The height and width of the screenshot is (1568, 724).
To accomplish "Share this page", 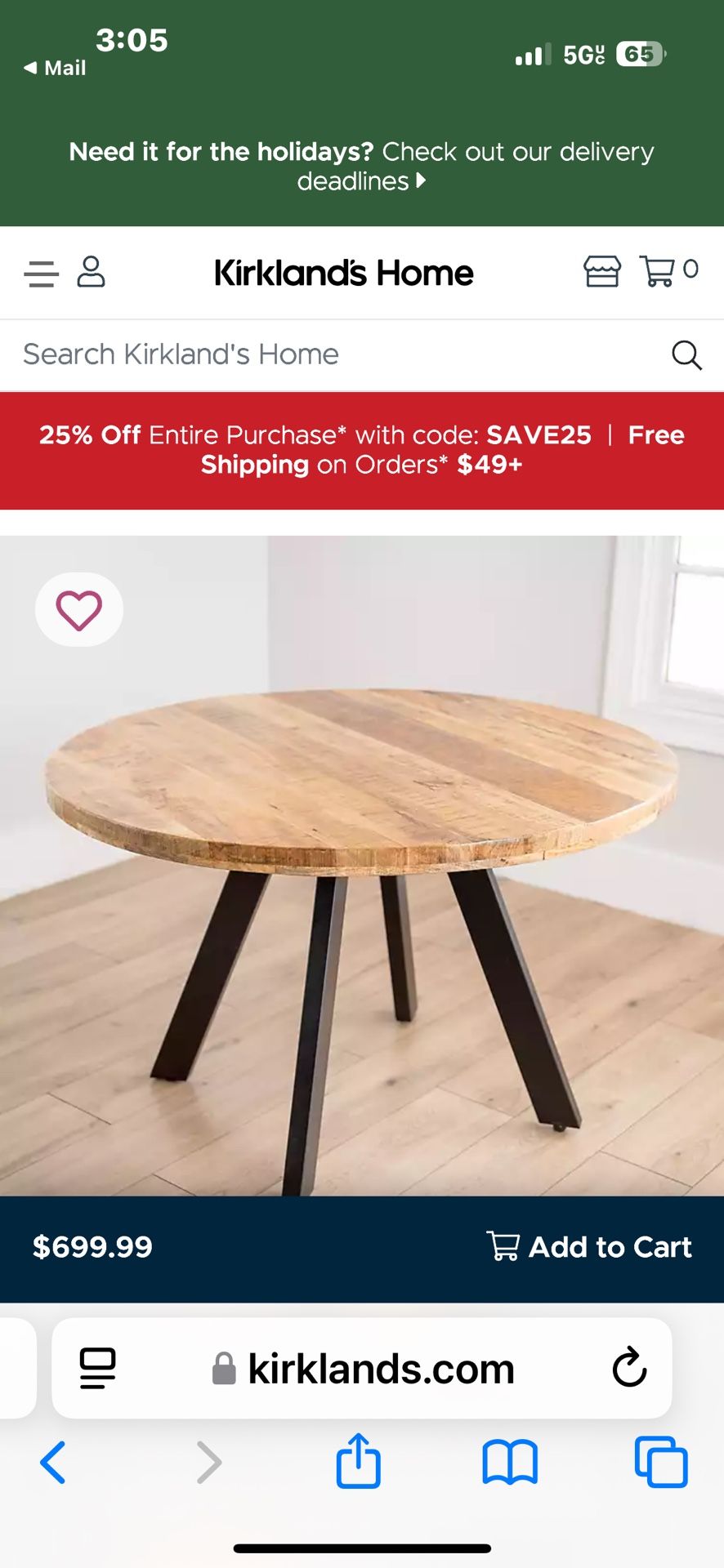I will coord(359,1459).
